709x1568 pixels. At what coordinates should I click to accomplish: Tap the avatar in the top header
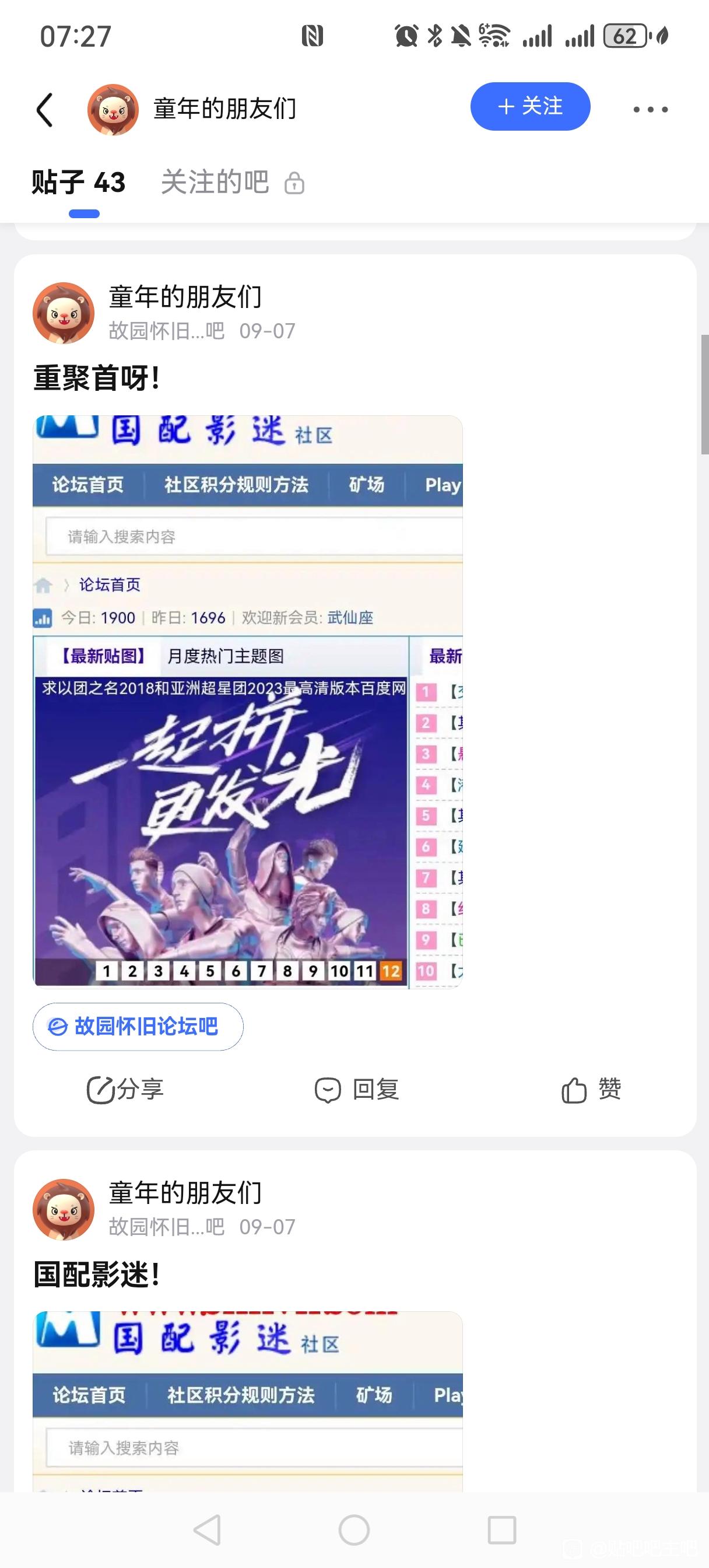point(113,110)
